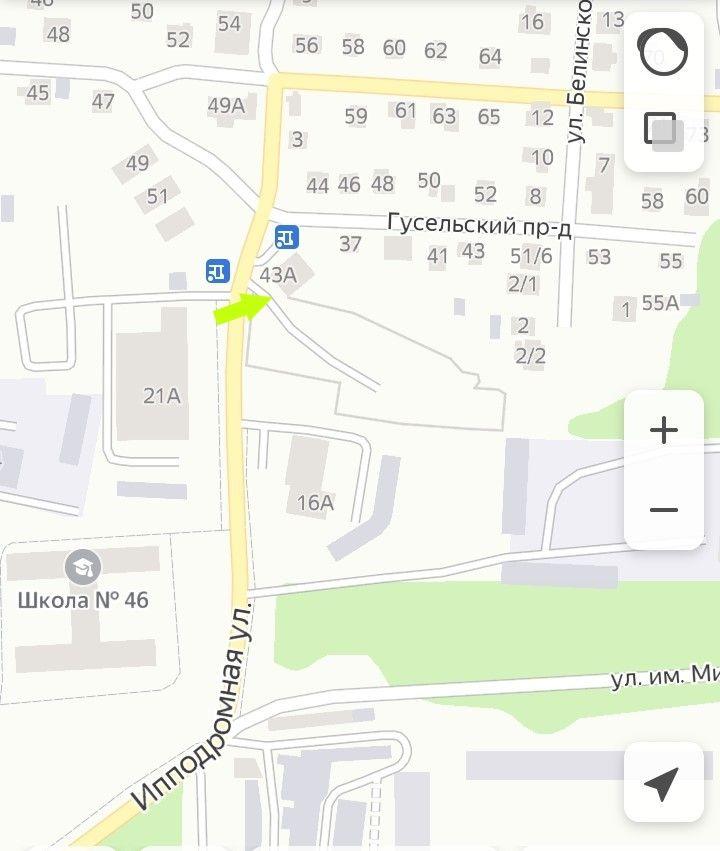720x851 pixels.
Task: Open the School № 46 place marker
Action: pyautogui.click(x=83, y=568)
